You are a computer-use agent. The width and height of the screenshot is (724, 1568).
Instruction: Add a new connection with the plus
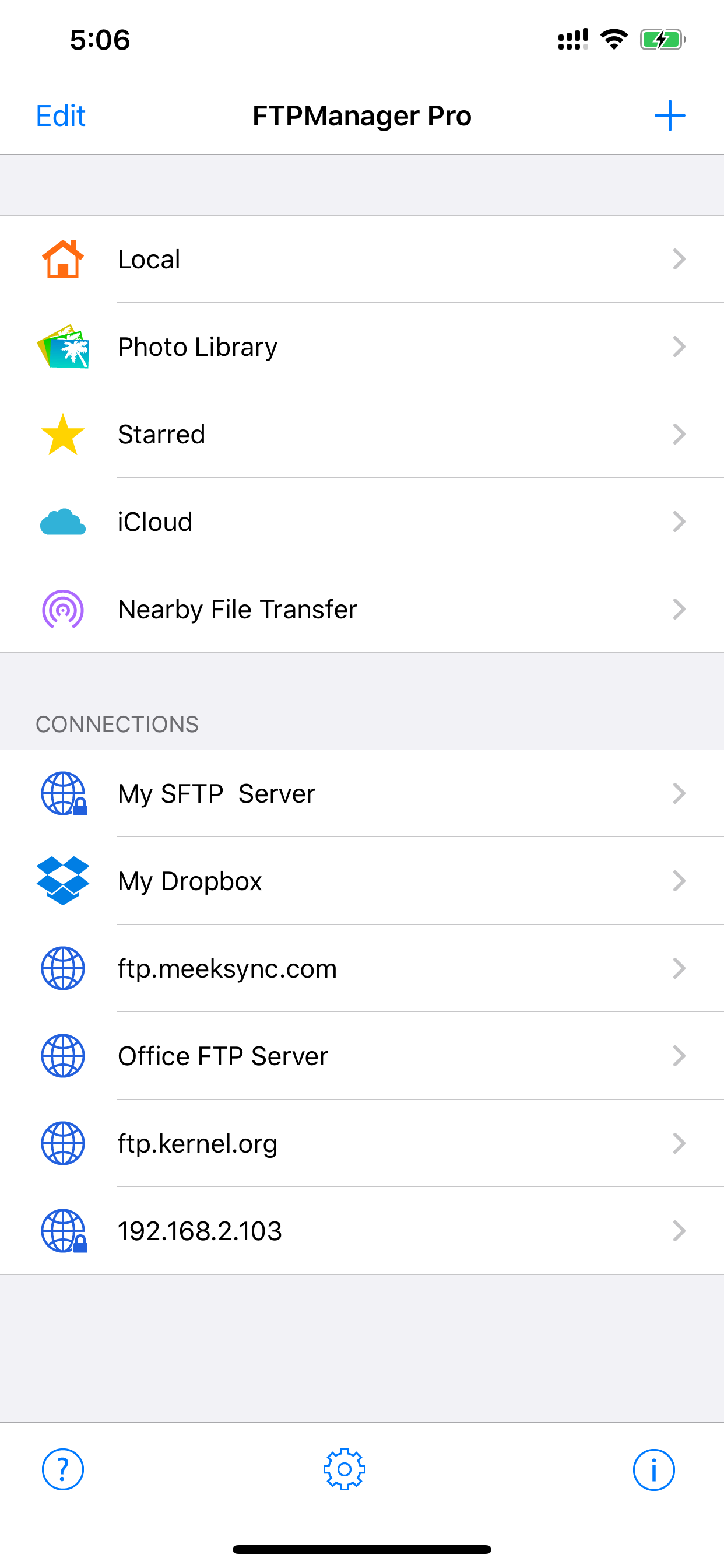tap(669, 116)
